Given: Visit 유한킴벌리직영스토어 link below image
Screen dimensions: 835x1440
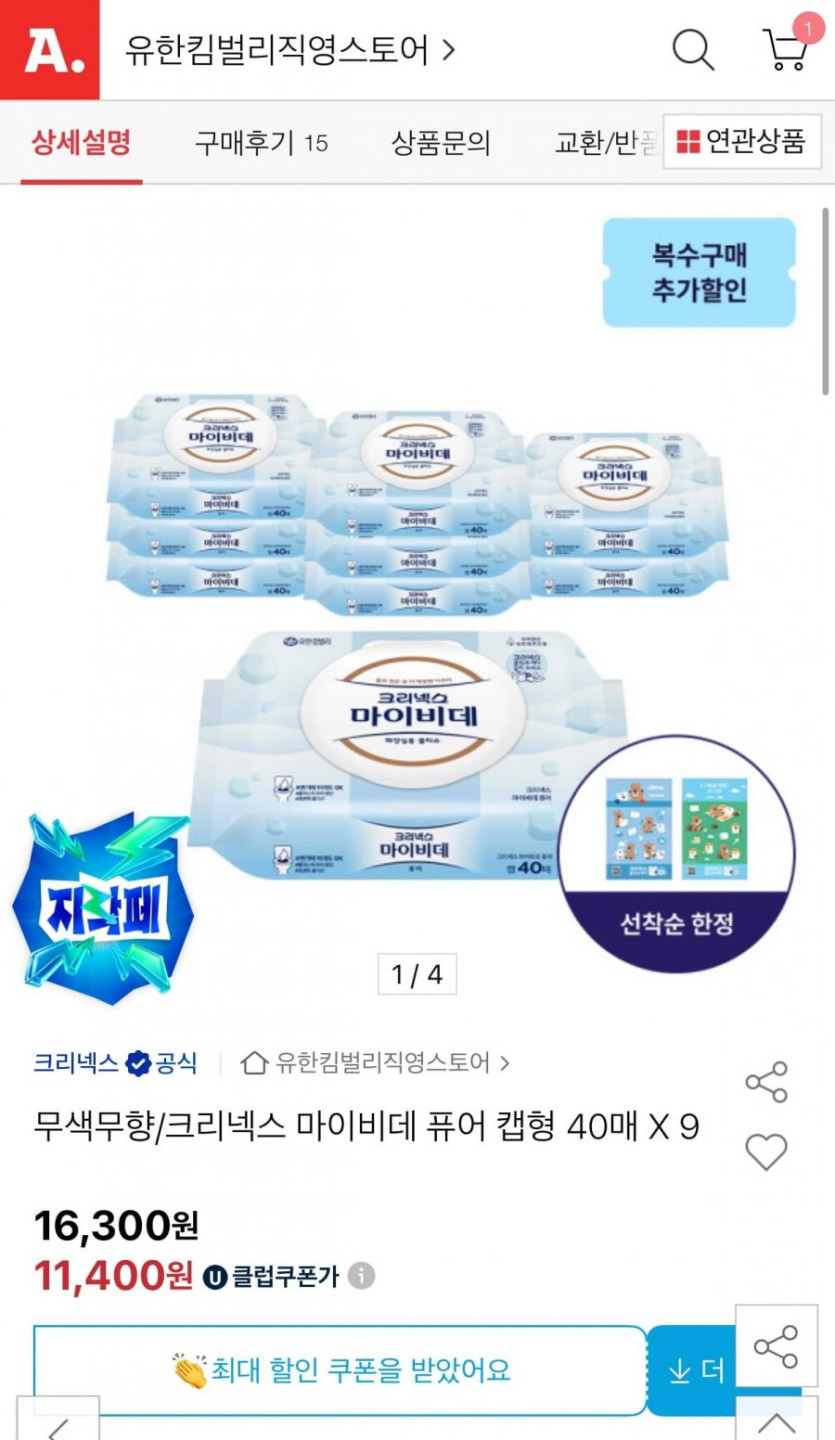Looking at the screenshot, I should tap(380, 1062).
